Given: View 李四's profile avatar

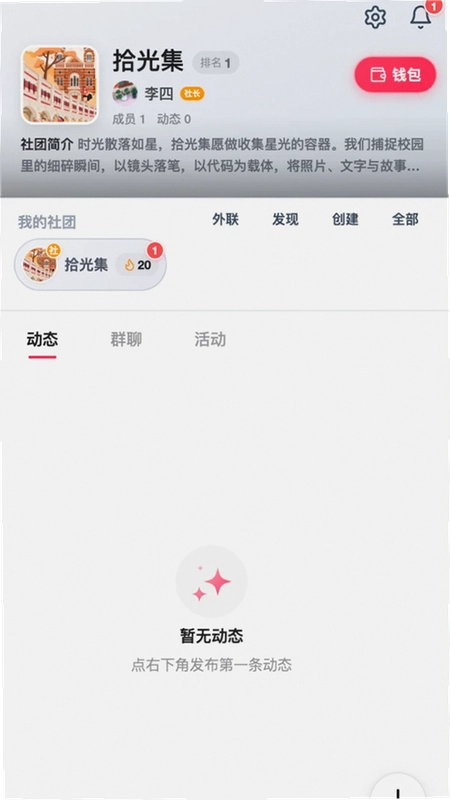Looking at the screenshot, I should [125, 93].
